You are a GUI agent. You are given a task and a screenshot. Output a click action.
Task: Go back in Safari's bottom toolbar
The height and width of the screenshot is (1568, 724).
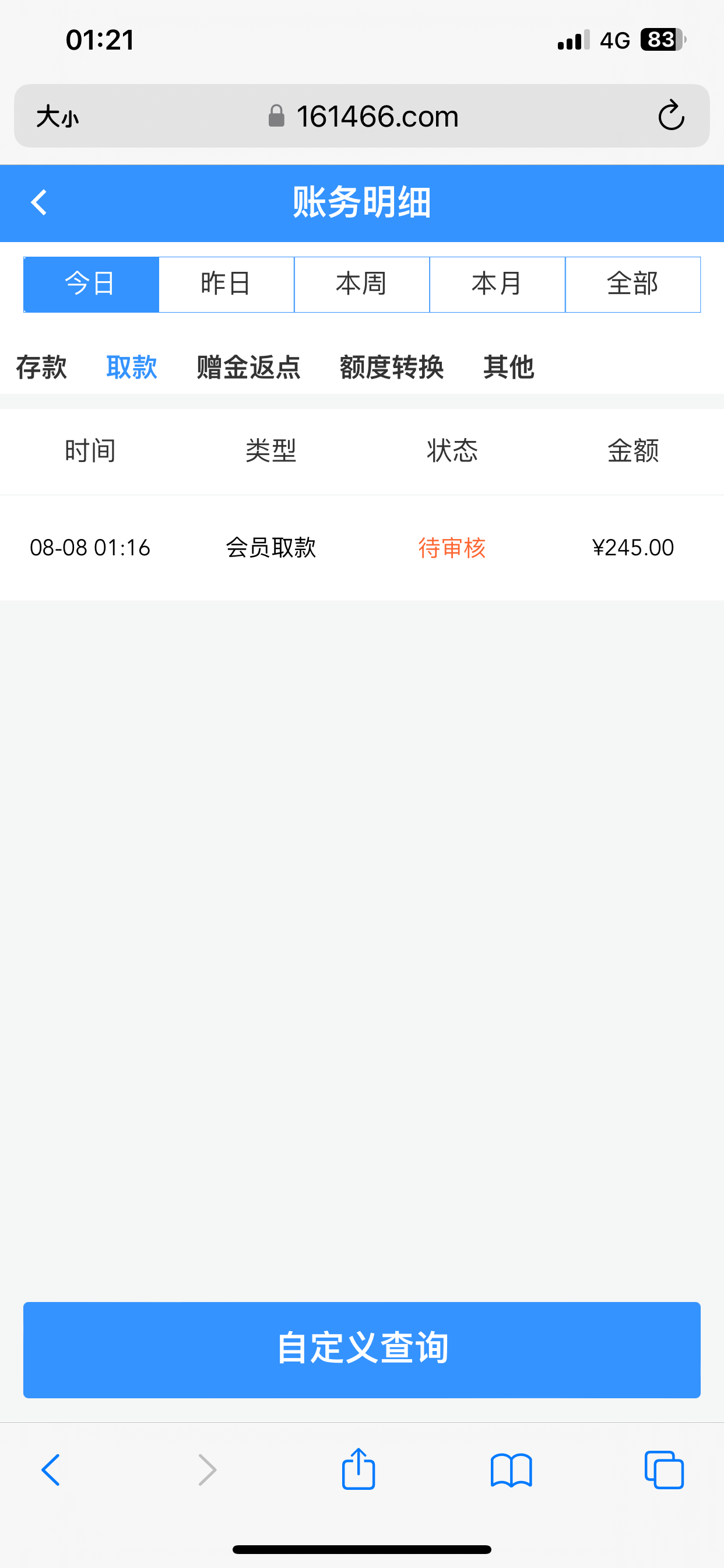(x=51, y=1471)
